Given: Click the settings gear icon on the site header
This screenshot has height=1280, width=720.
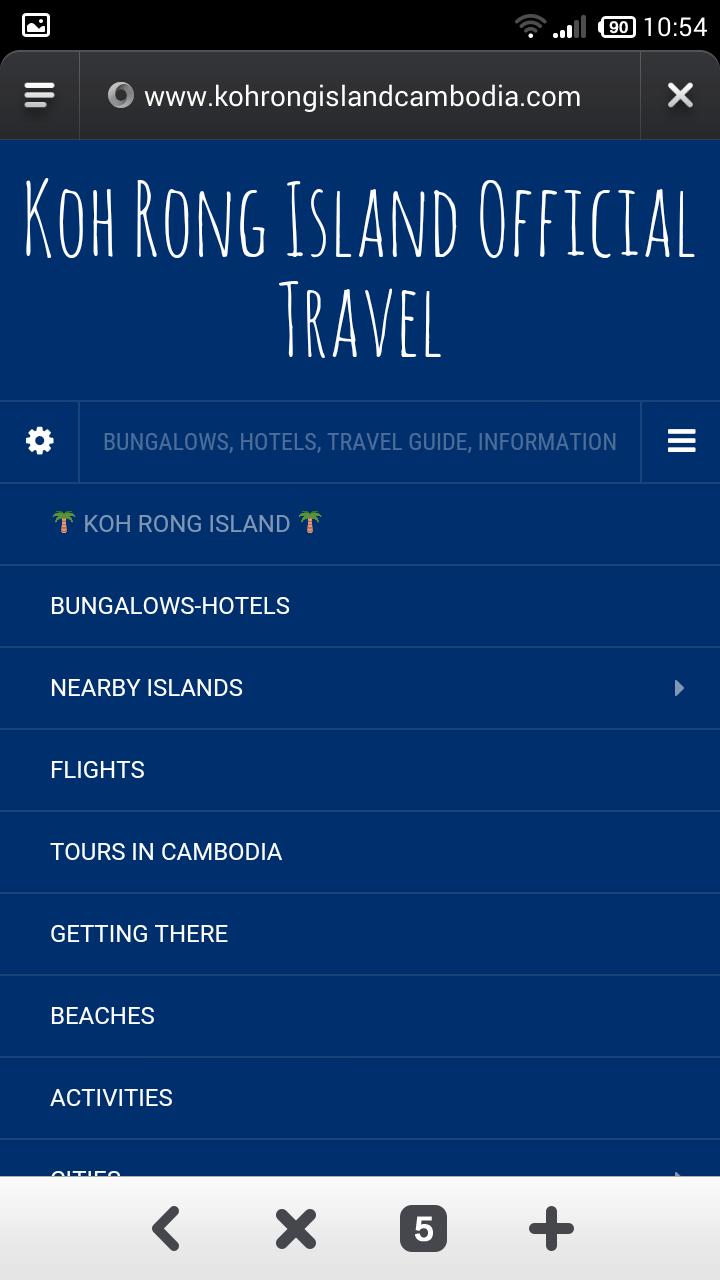Looking at the screenshot, I should 39,441.
